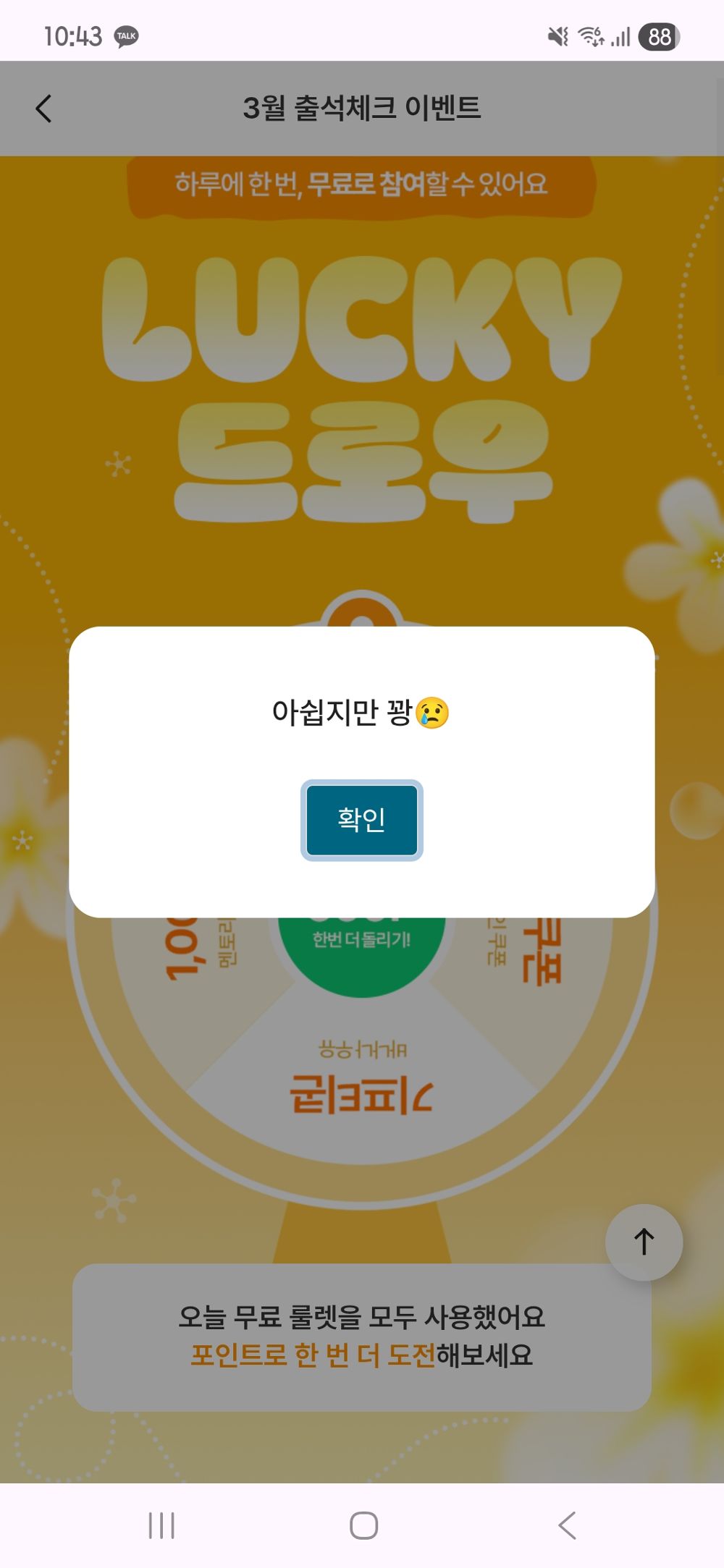Image resolution: width=724 pixels, height=1568 pixels.
Task: Tap the home button in the navigation bar
Action: 362,1527
